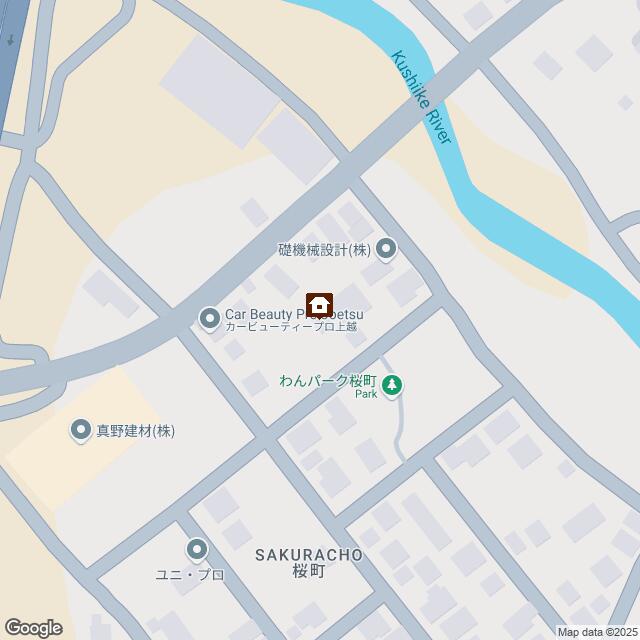This screenshot has height=640, width=640.
Task: Select the 真野建材(株) place marker
Action: [81, 431]
